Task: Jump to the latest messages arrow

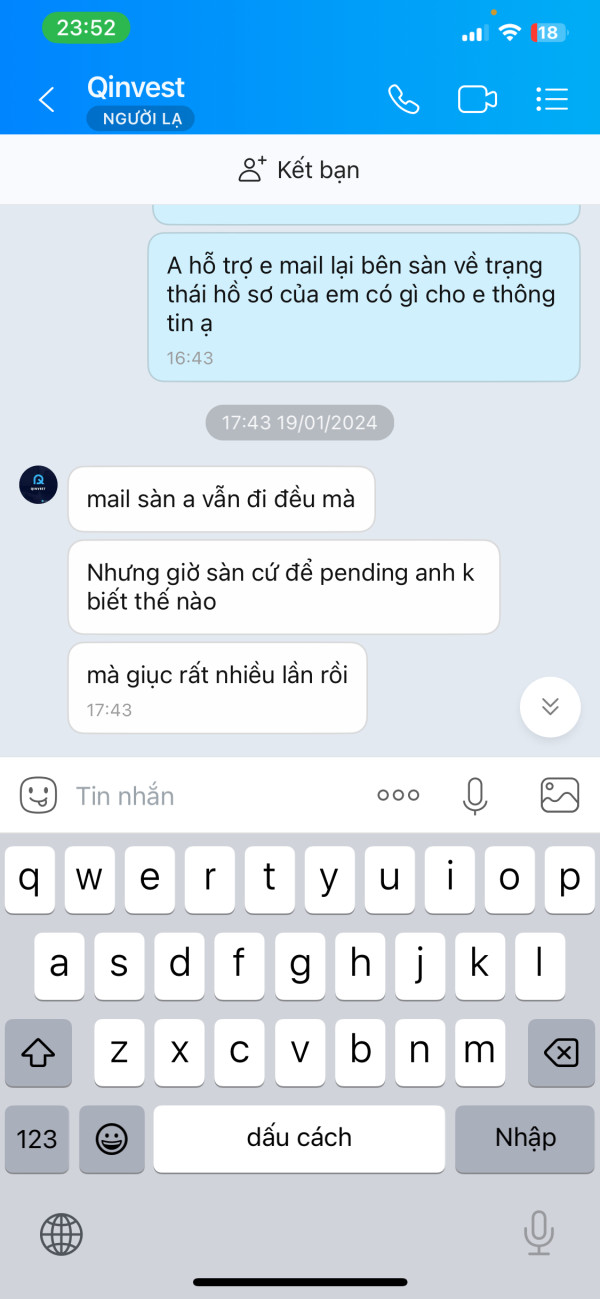Action: click(550, 707)
